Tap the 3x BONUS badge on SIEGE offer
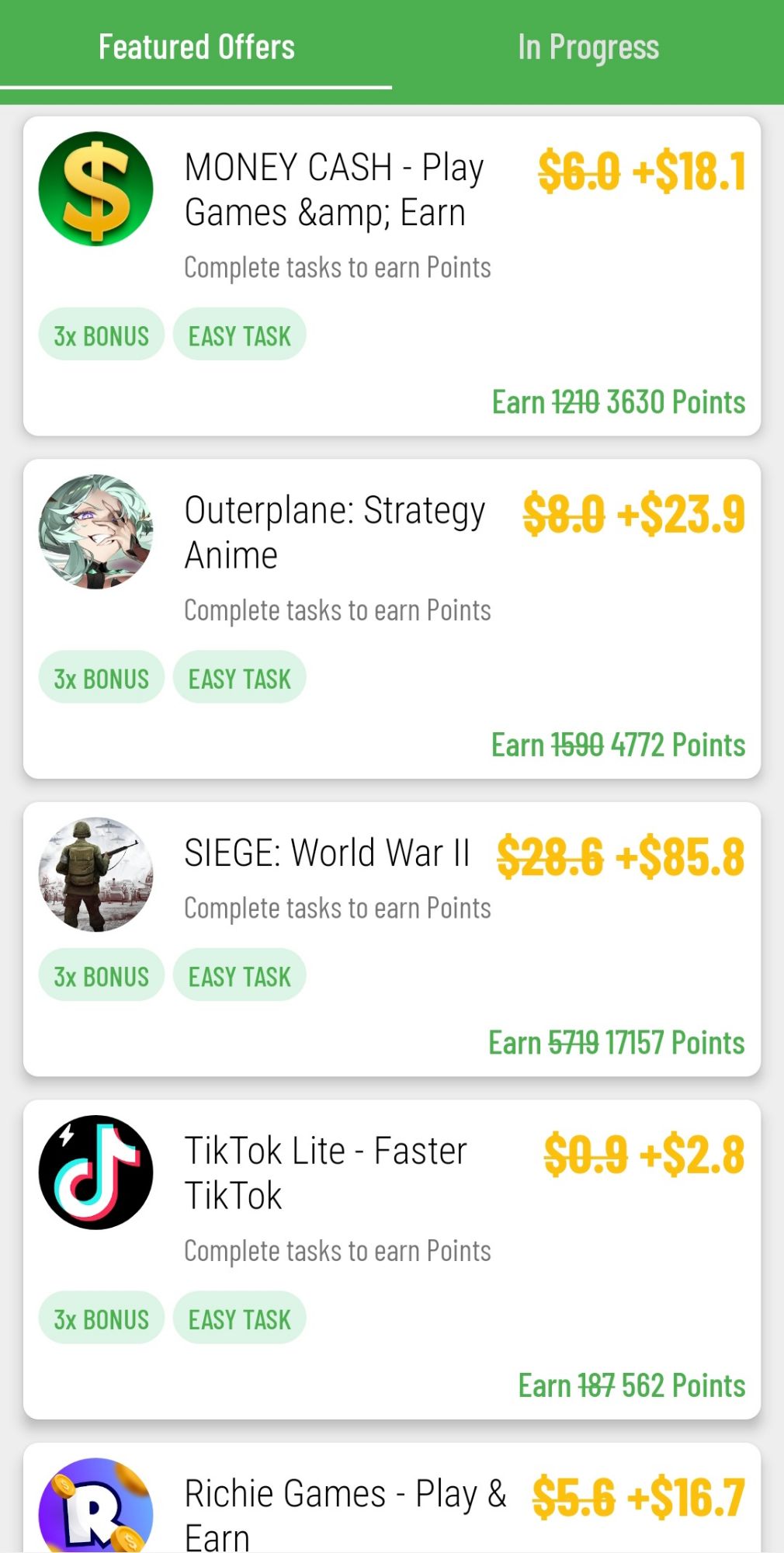 (x=100, y=975)
